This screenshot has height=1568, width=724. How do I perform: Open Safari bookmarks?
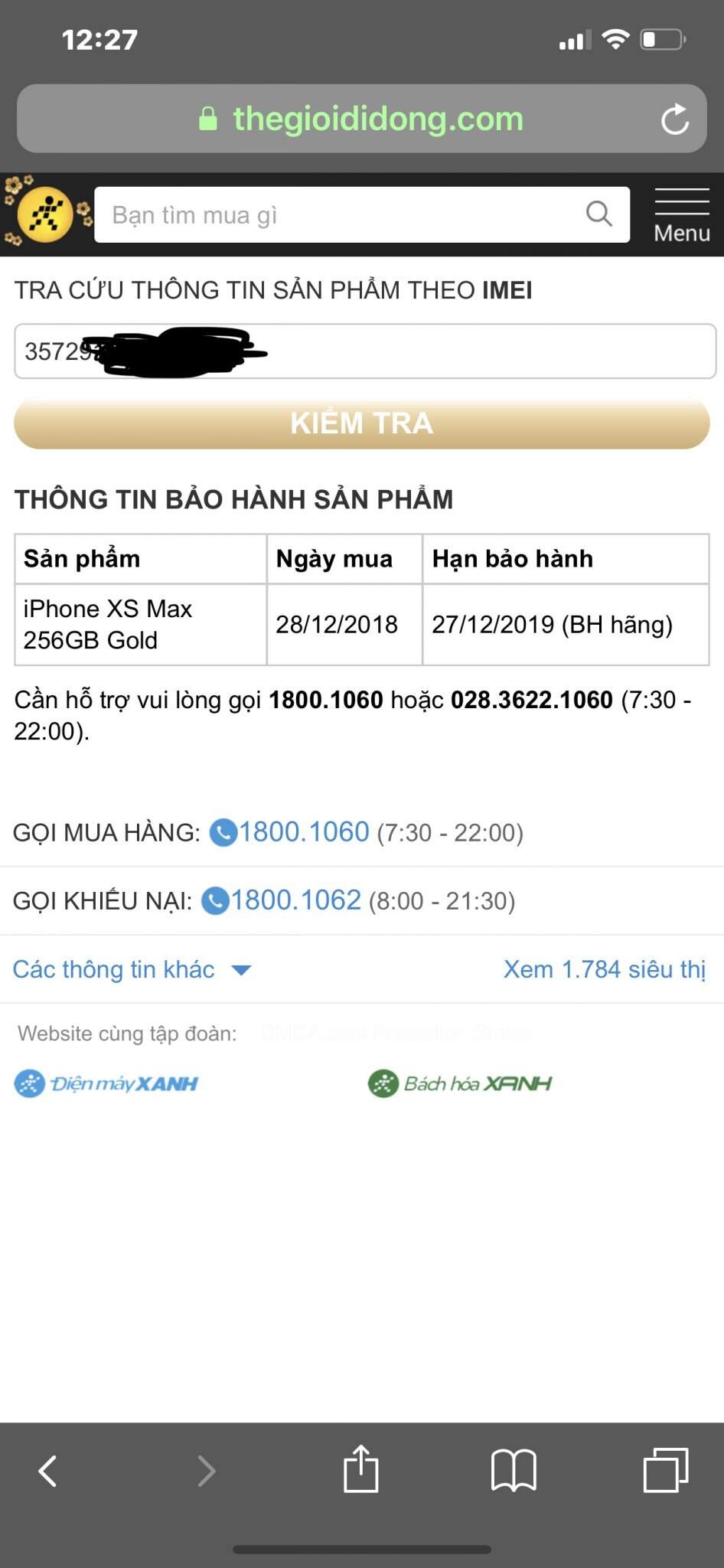pos(513,1471)
